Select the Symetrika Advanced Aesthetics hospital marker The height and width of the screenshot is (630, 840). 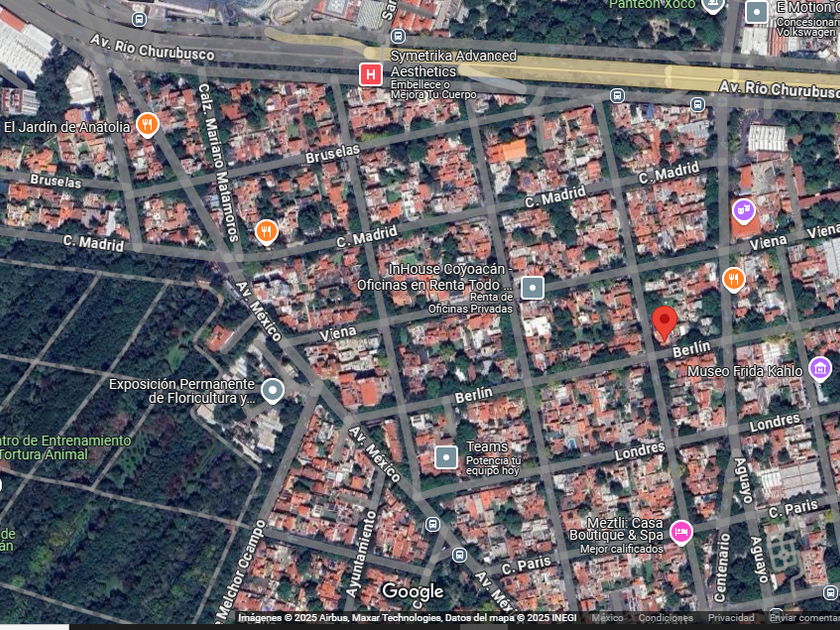click(x=371, y=73)
